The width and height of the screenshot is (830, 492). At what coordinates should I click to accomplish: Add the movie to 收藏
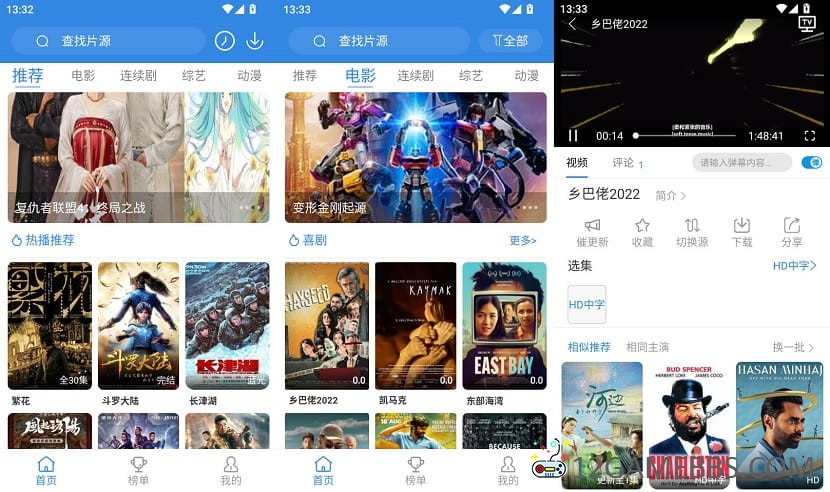click(642, 232)
